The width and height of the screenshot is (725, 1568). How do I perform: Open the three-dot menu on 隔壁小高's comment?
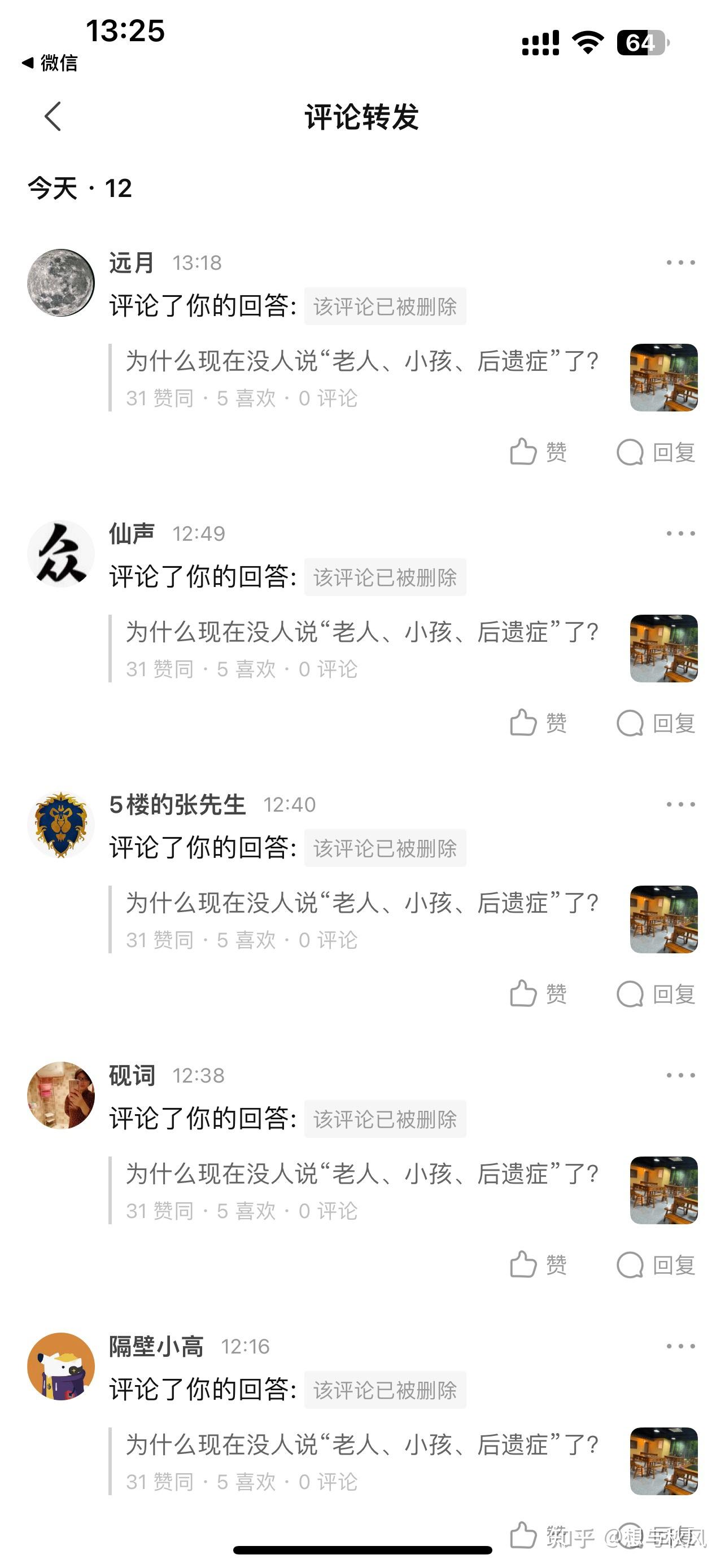tap(680, 1346)
